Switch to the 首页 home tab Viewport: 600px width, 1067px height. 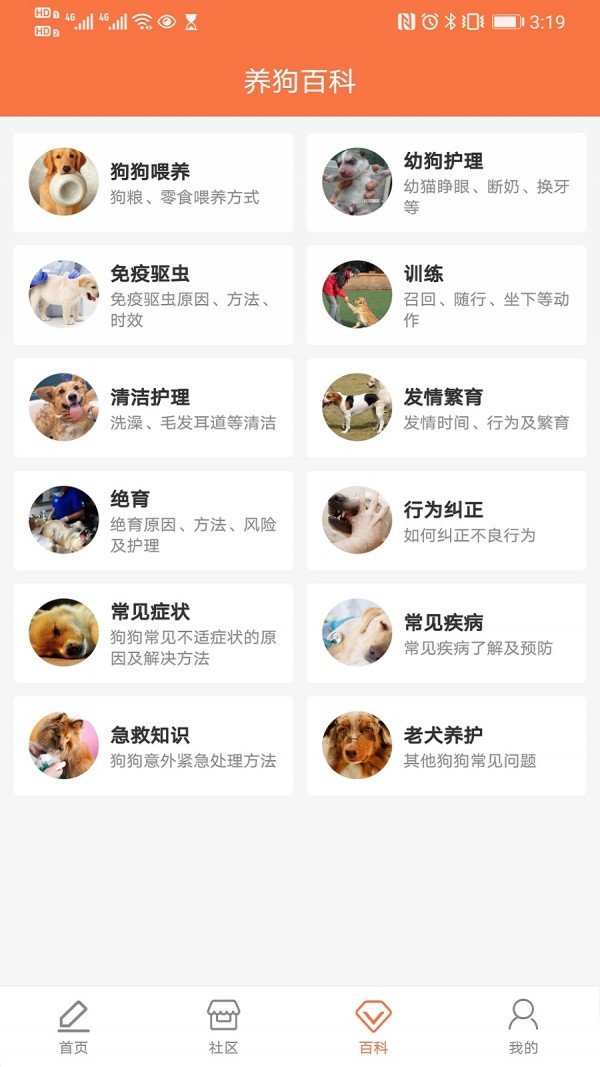(x=74, y=1027)
